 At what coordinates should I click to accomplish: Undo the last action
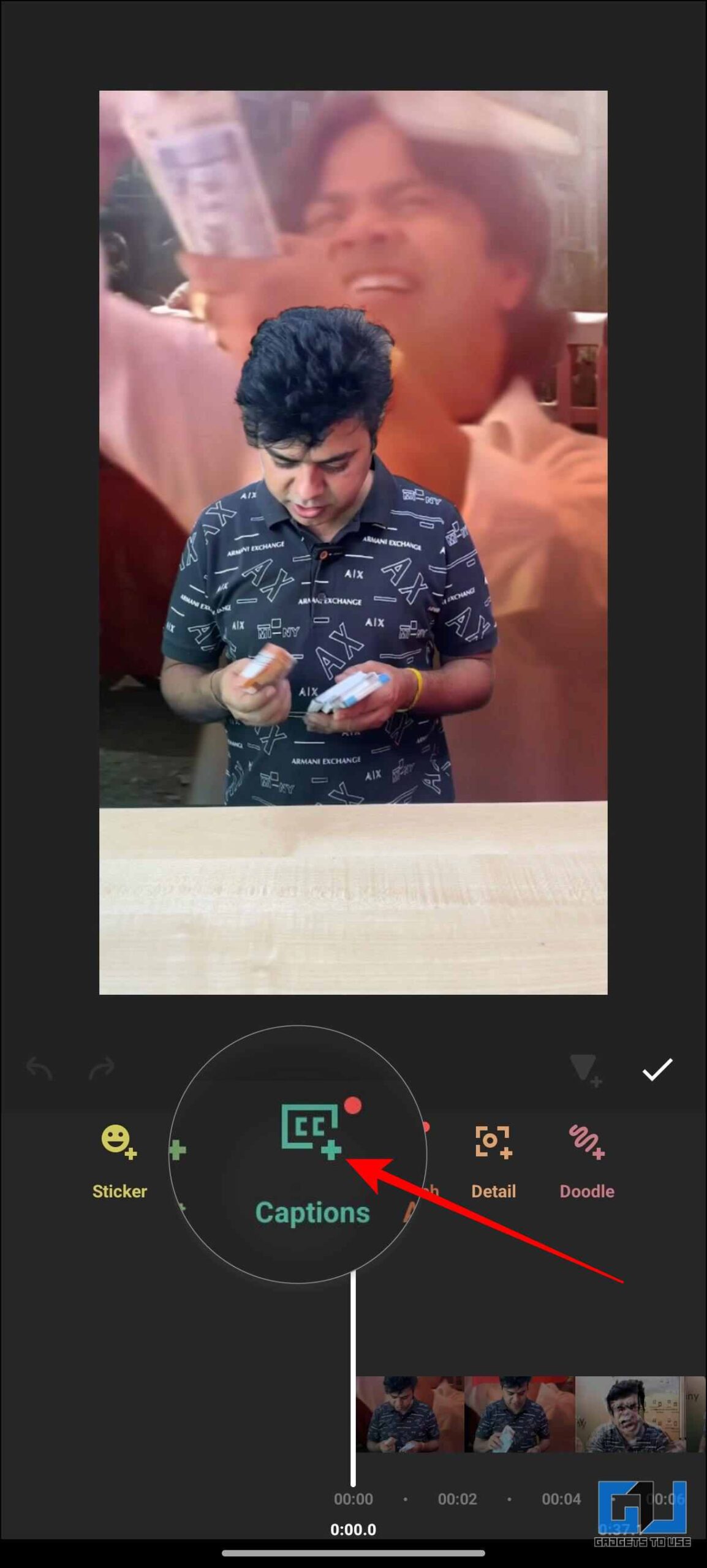click(40, 1069)
